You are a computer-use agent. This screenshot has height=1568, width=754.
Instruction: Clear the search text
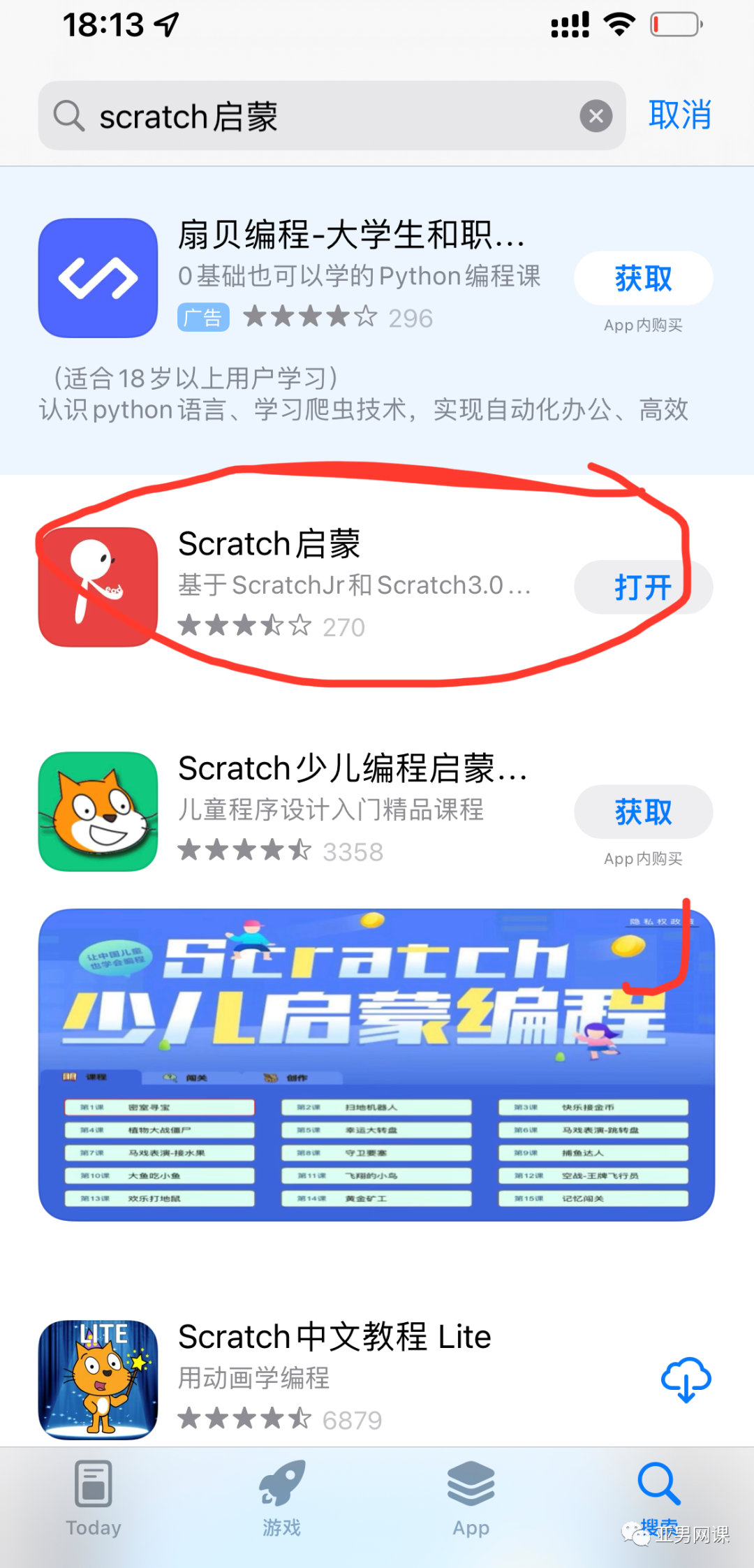tap(596, 116)
